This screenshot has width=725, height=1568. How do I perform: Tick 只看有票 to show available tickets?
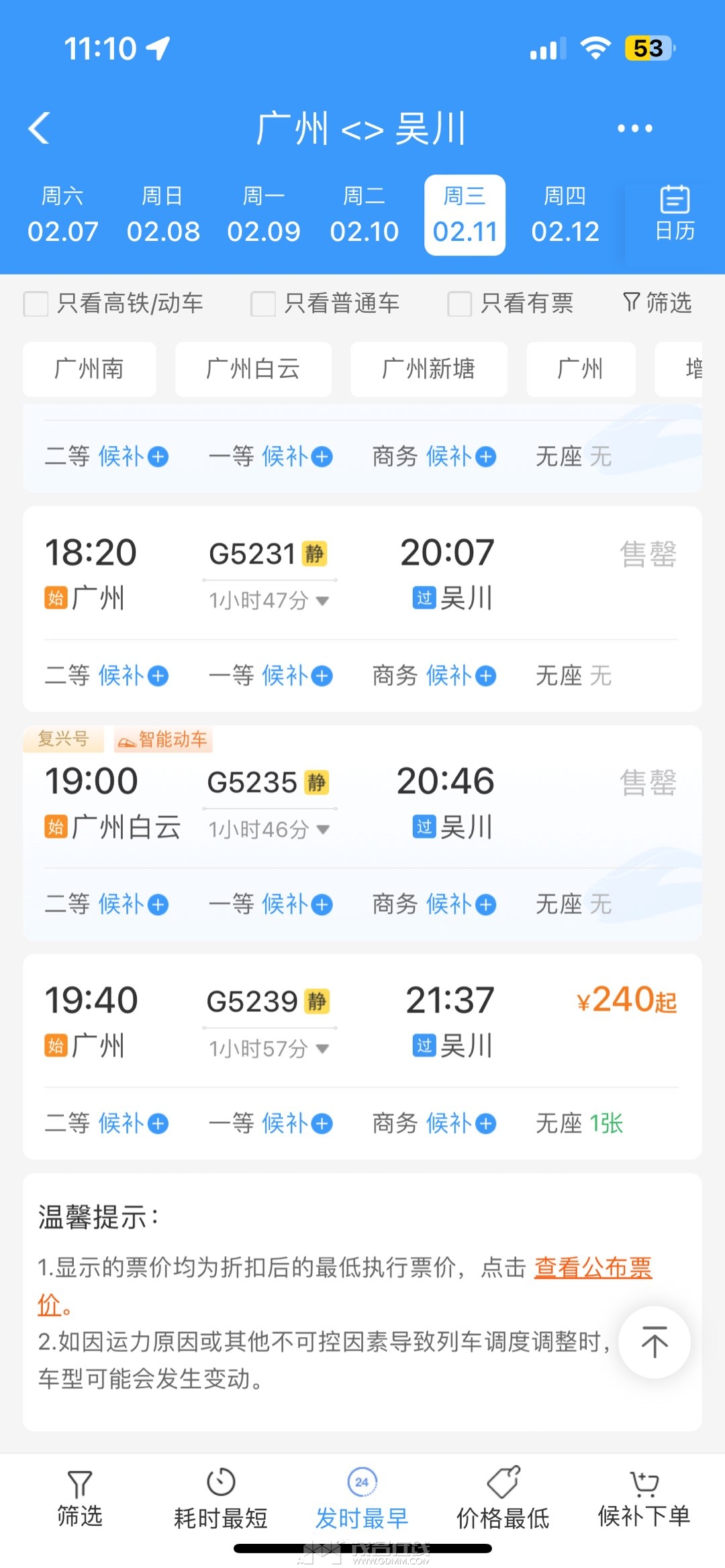coord(460,303)
